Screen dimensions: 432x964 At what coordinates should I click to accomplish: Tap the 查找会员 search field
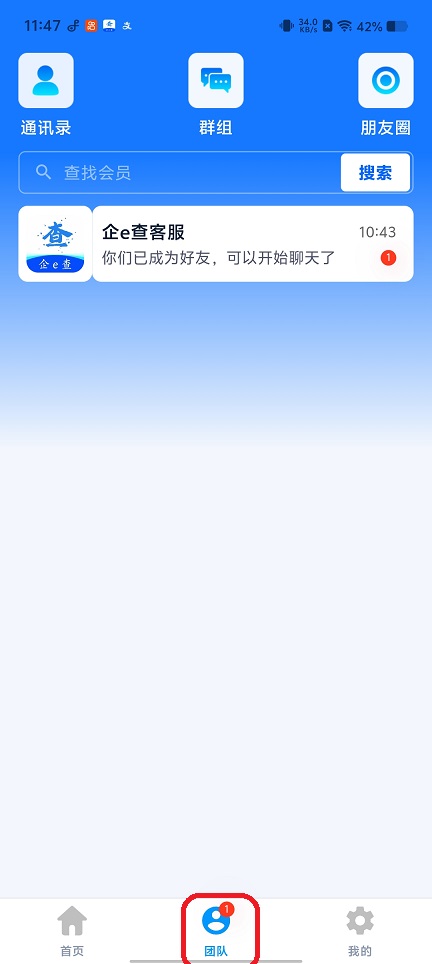181,173
